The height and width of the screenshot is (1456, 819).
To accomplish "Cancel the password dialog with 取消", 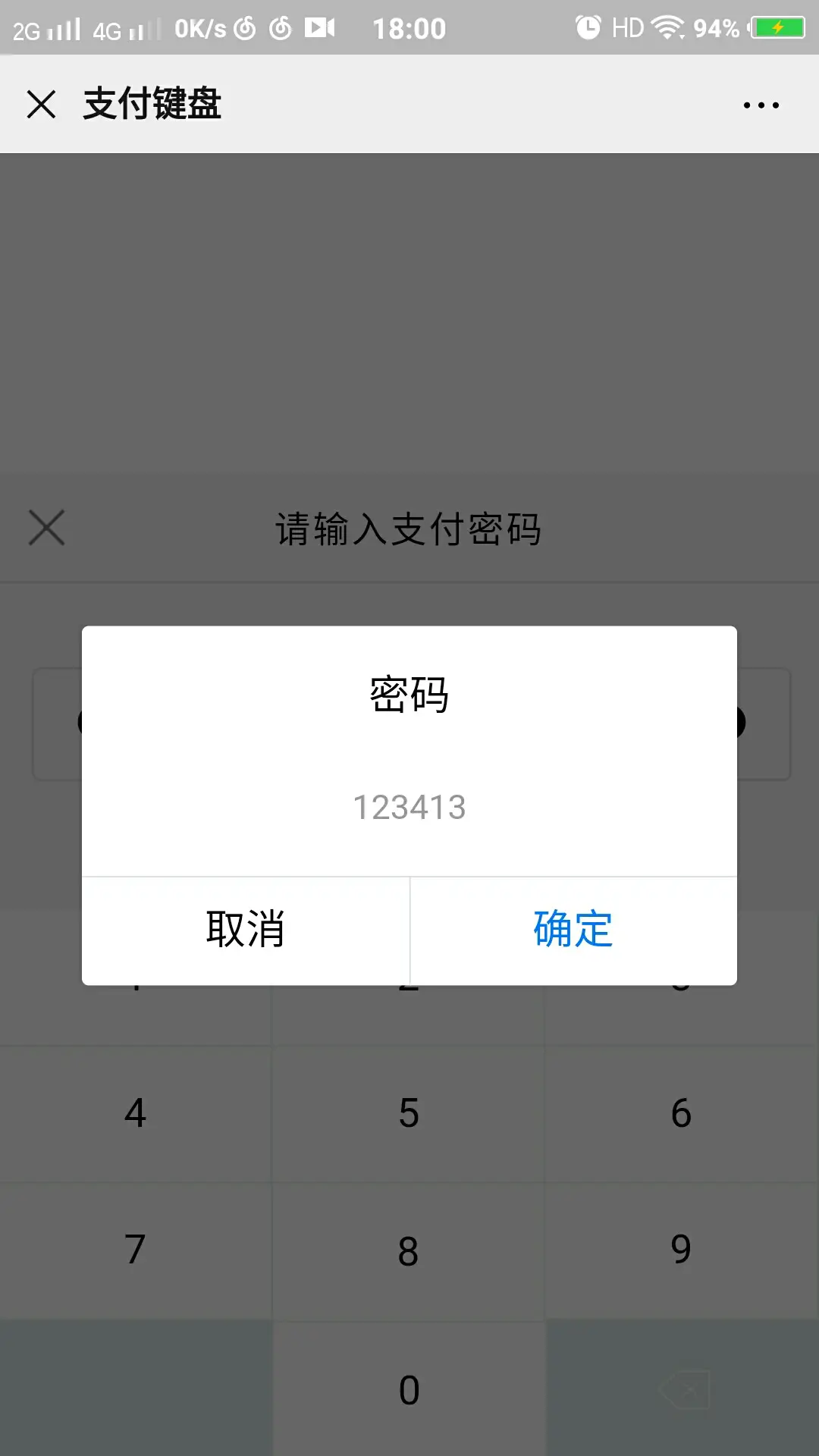I will click(x=246, y=930).
